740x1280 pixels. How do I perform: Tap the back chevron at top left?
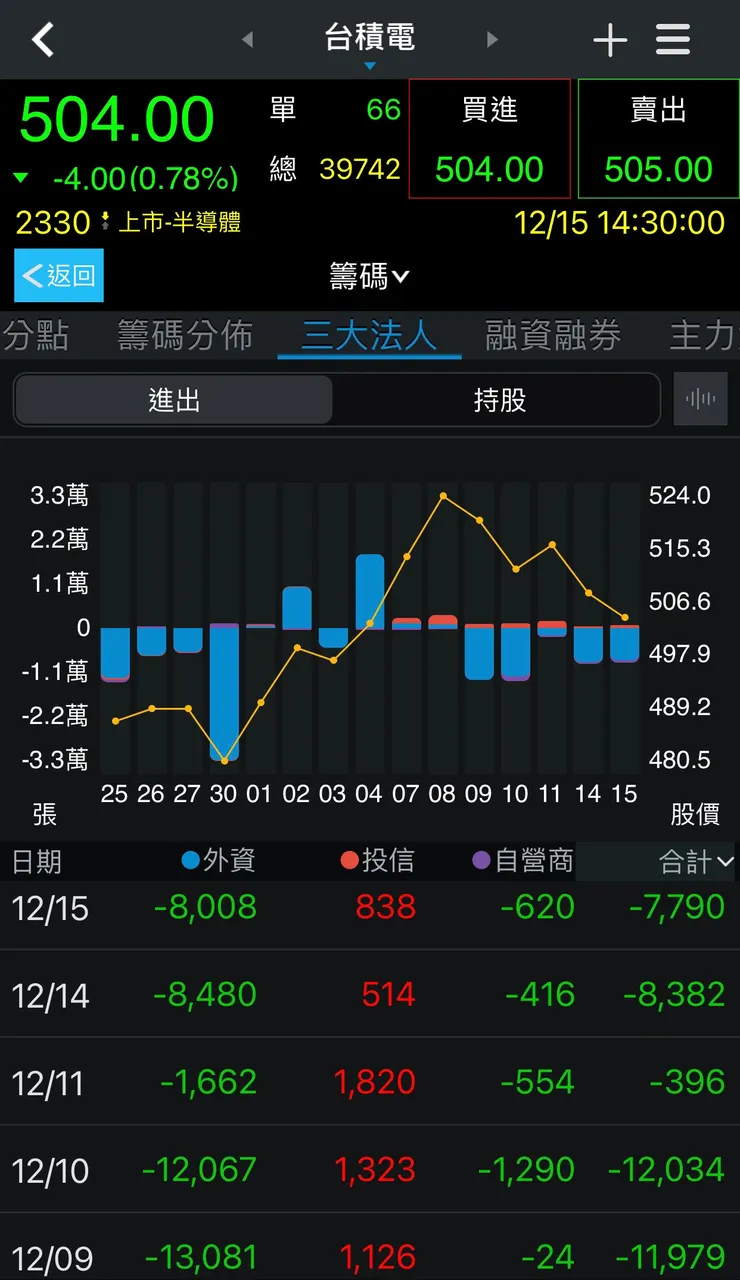click(x=42, y=39)
